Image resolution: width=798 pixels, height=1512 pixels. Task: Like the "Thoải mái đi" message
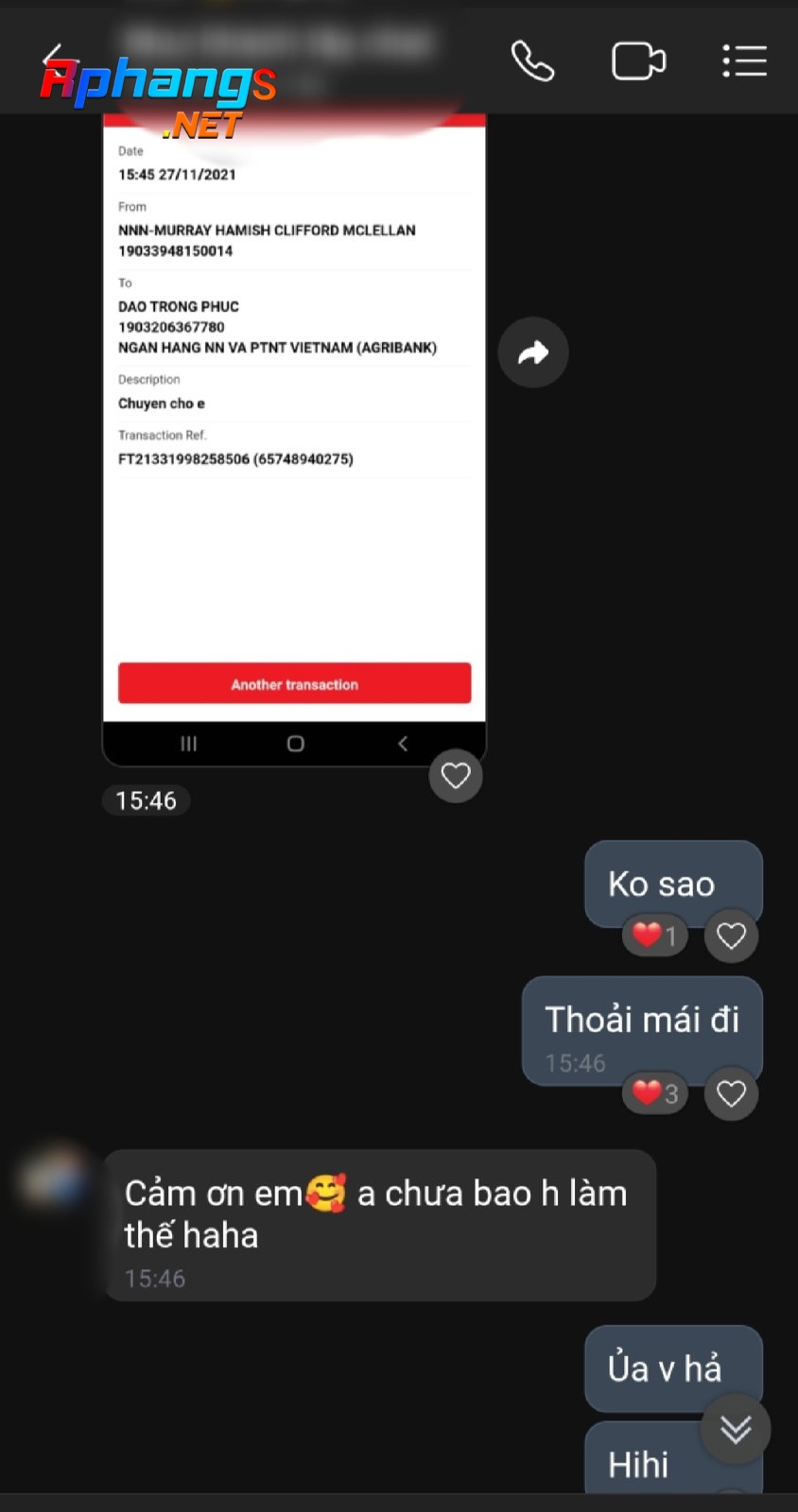731,1093
